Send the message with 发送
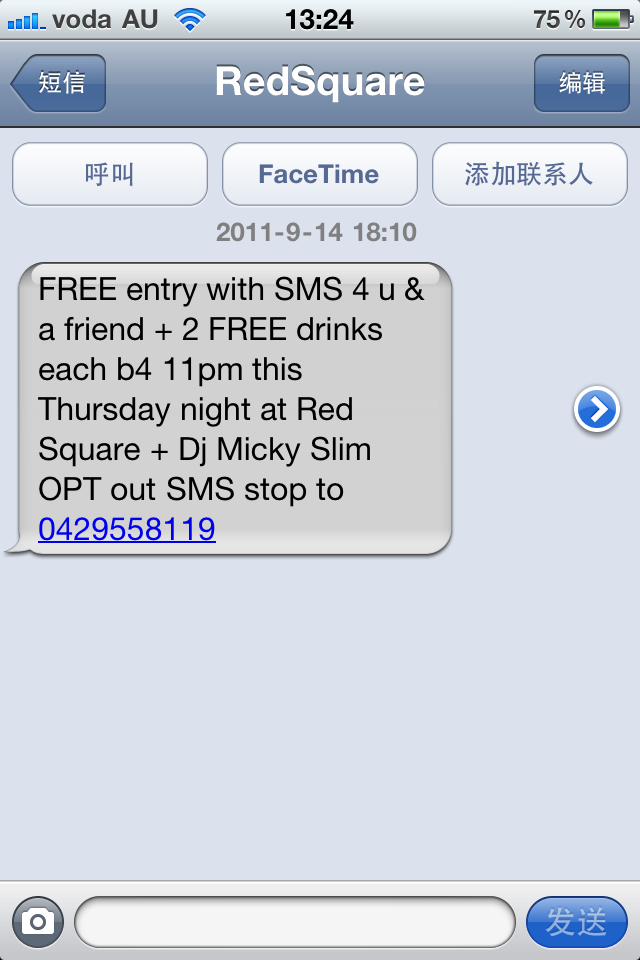Image resolution: width=640 pixels, height=960 pixels. pyautogui.click(x=576, y=921)
